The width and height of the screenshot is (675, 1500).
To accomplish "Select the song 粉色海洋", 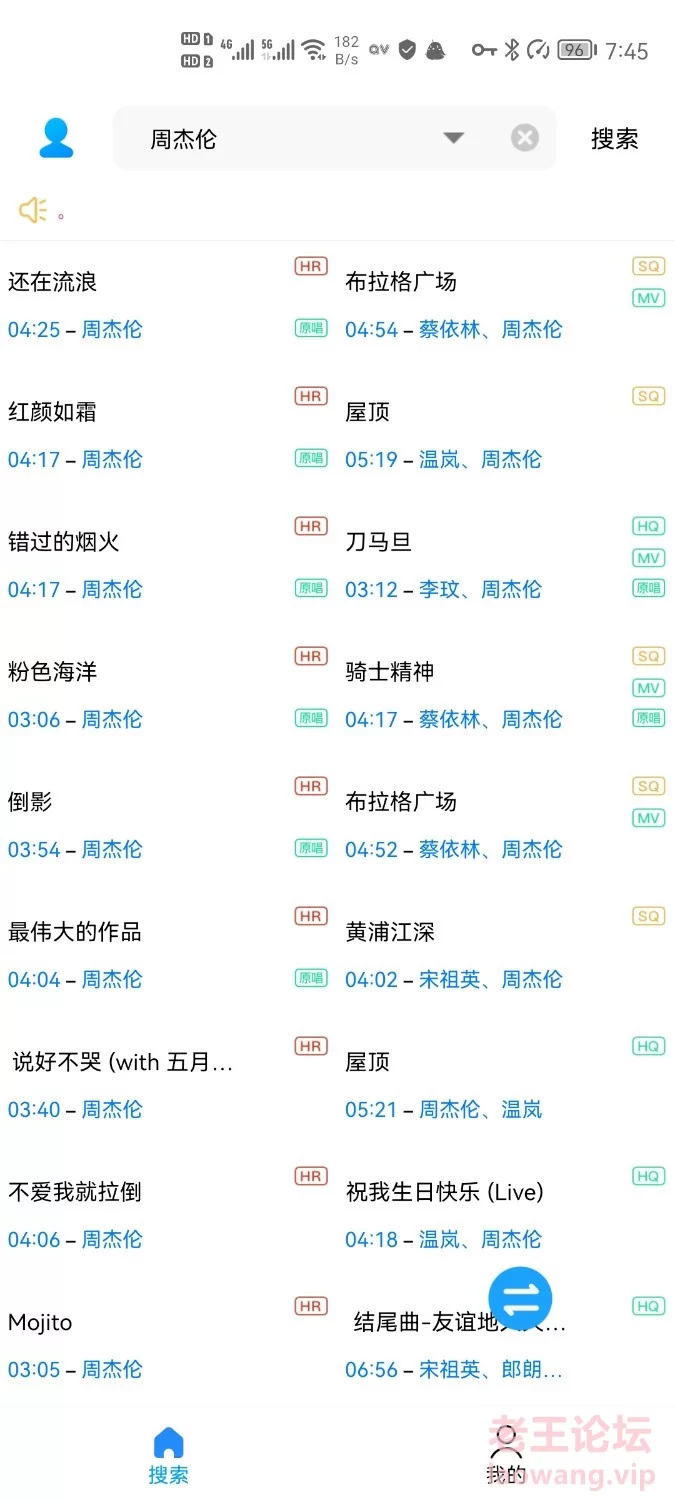I will coord(168,695).
